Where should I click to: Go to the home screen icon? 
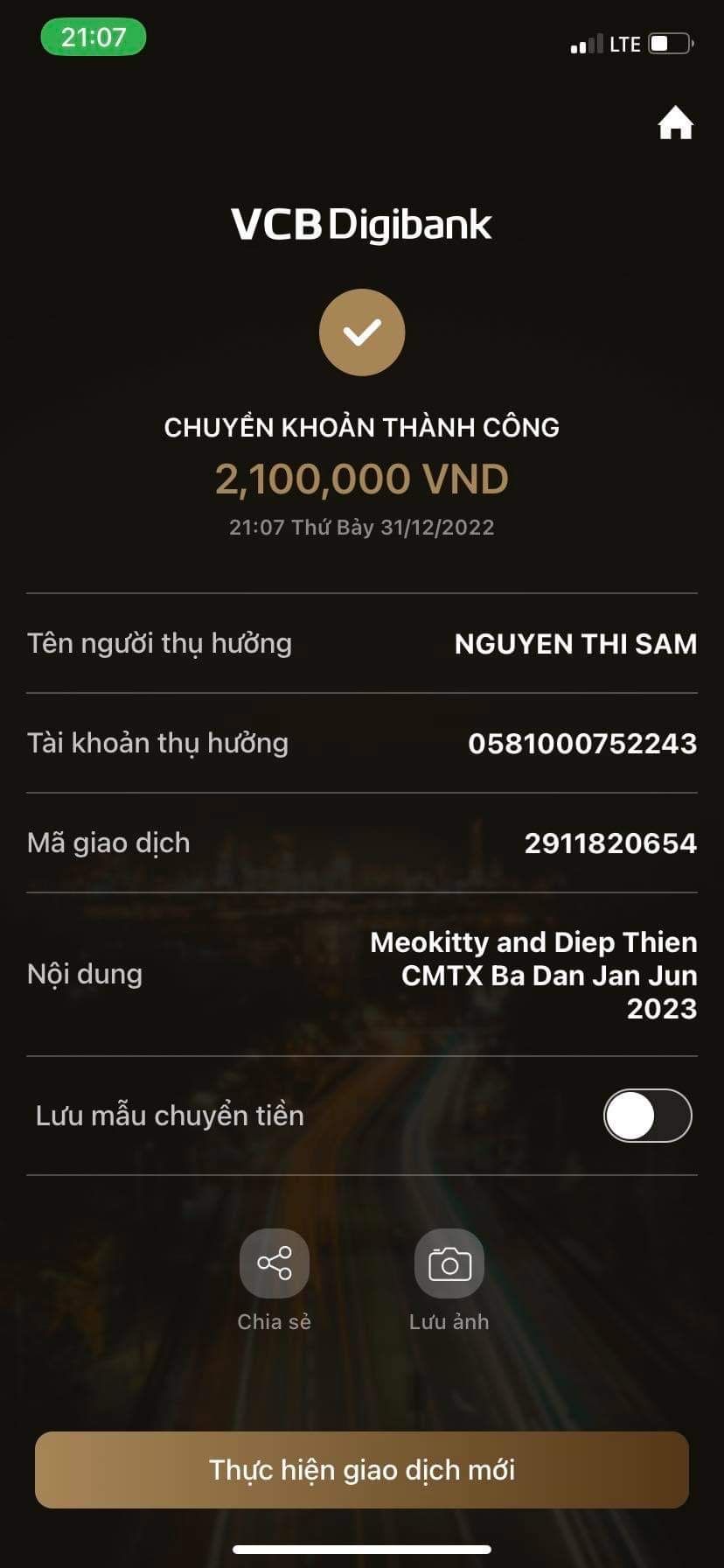pos(675,123)
